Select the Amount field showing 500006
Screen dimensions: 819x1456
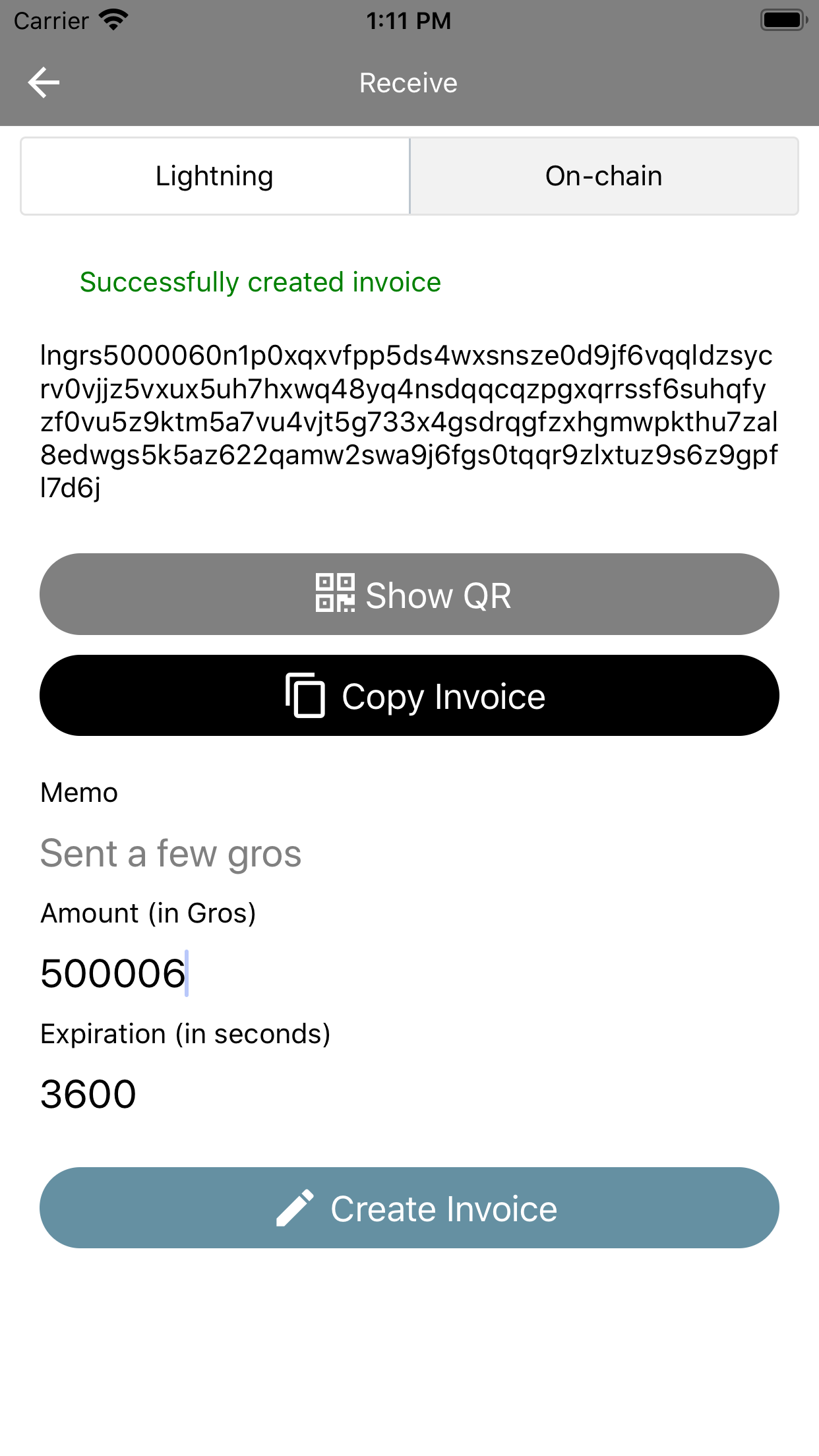point(113,971)
